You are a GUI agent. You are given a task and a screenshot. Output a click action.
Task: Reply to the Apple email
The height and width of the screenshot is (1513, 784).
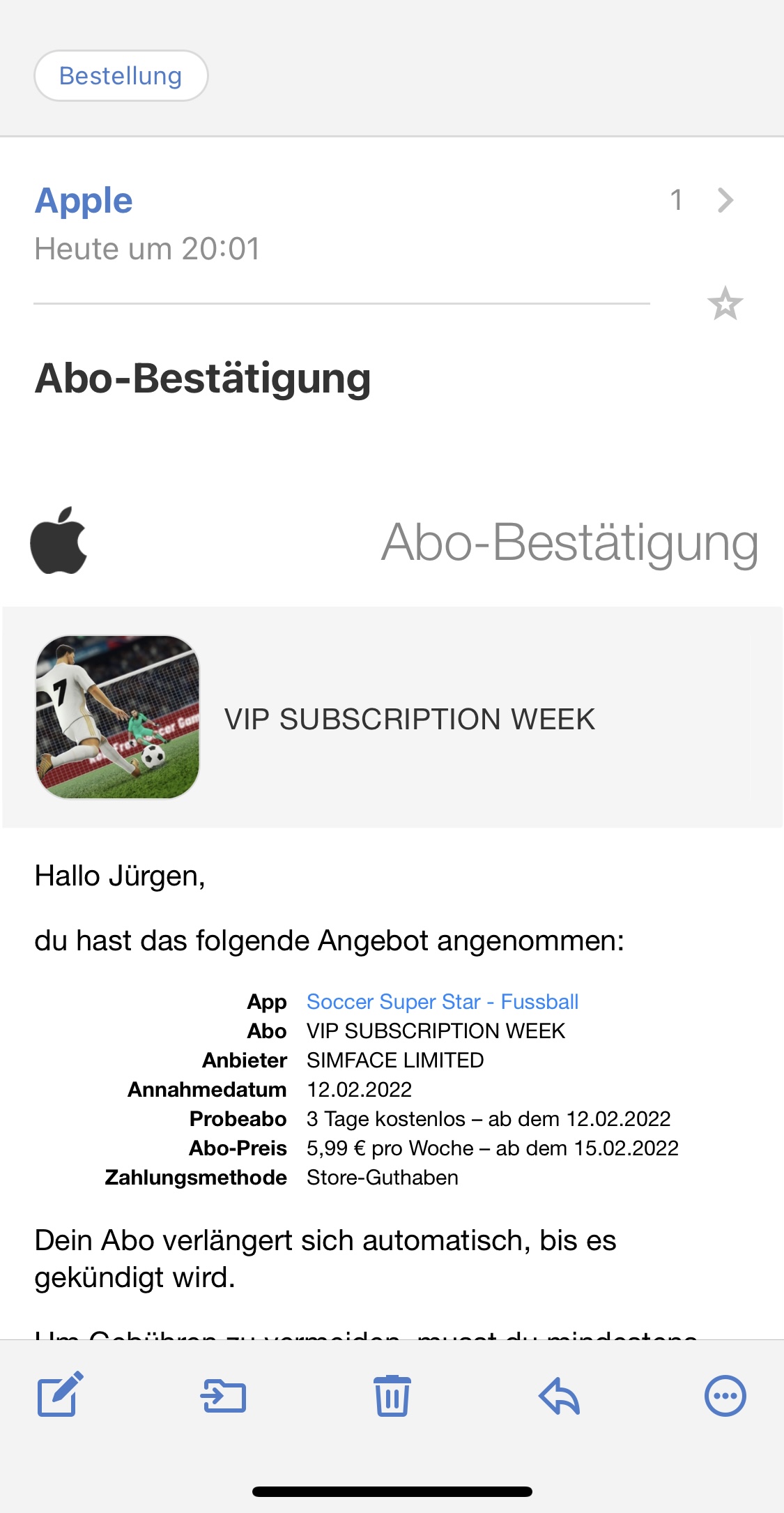coord(560,1396)
